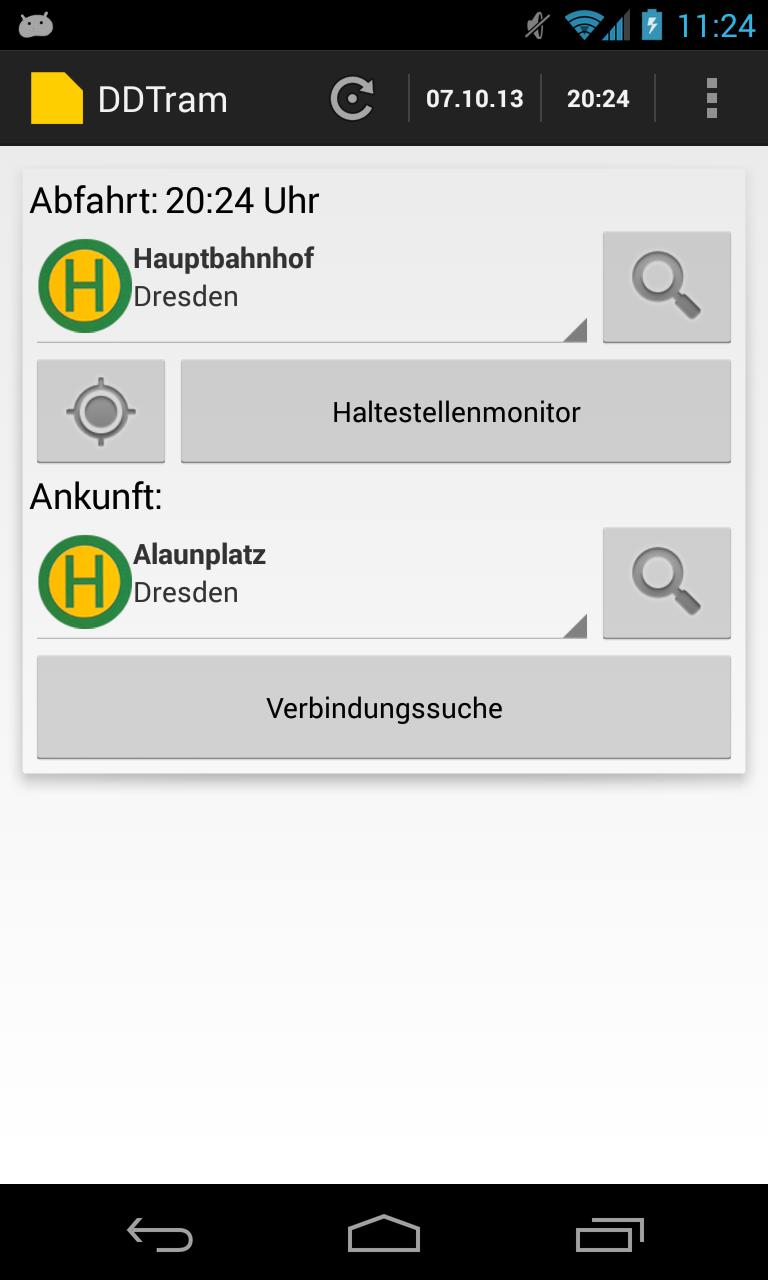The width and height of the screenshot is (768, 1280).
Task: Search for a departure stop
Action: (666, 287)
